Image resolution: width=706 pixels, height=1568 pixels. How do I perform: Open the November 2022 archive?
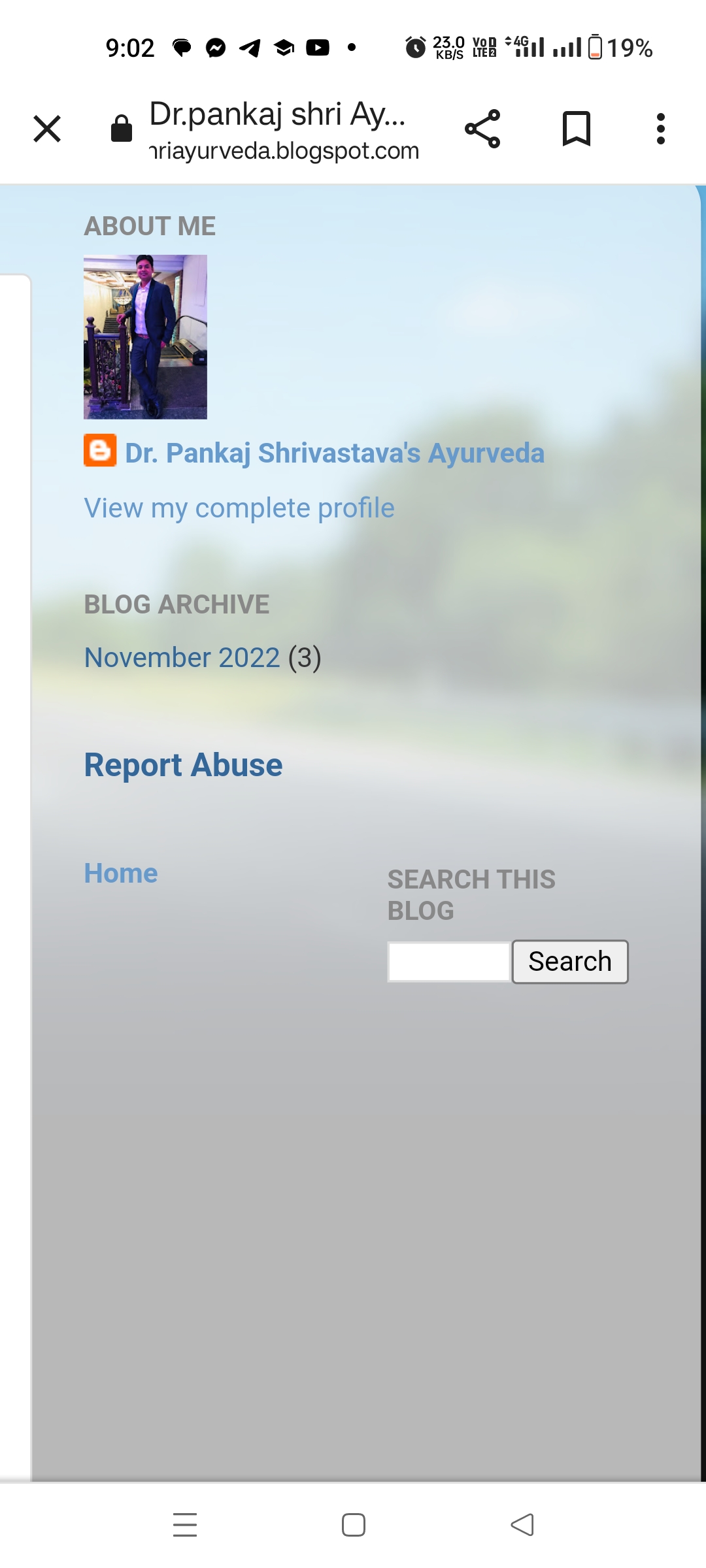[182, 657]
